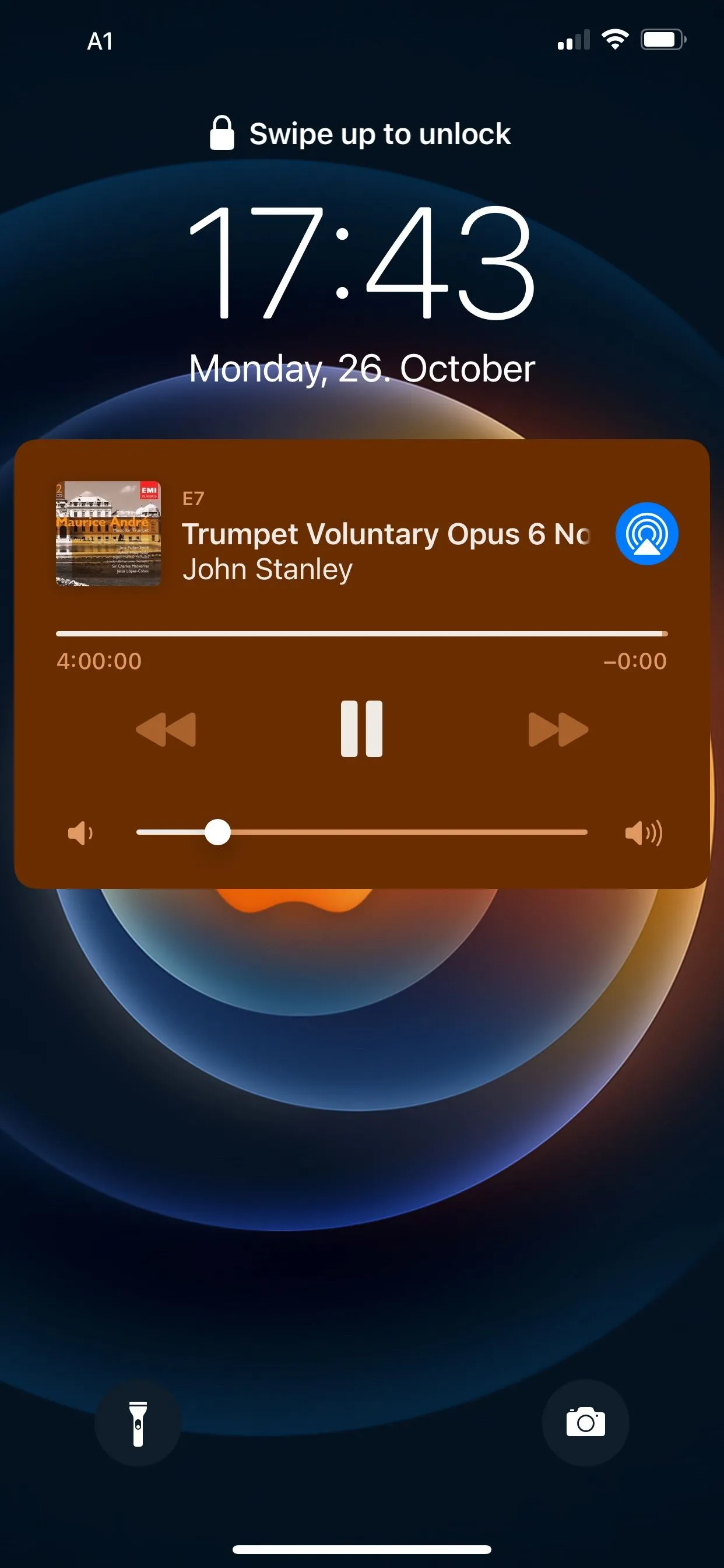The image size is (724, 1568).
Task: Skip forward to the next track
Action: [558, 729]
